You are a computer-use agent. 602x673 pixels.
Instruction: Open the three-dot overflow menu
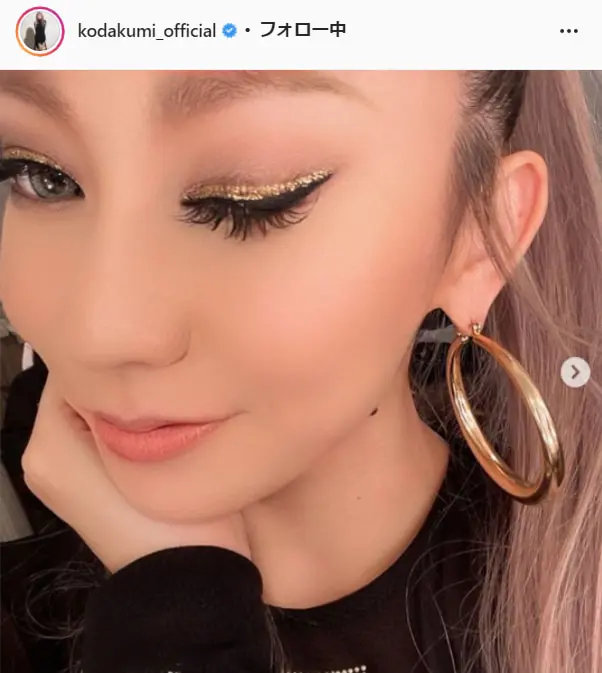569,32
